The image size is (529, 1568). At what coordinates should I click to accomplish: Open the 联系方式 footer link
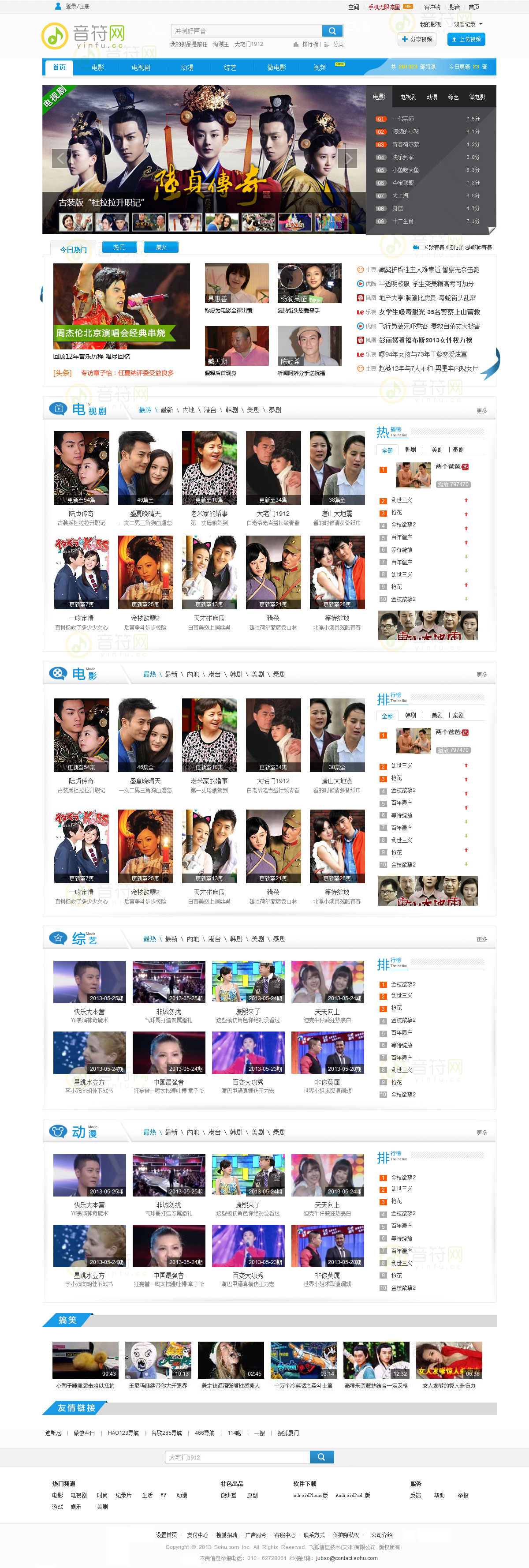tap(314, 1534)
